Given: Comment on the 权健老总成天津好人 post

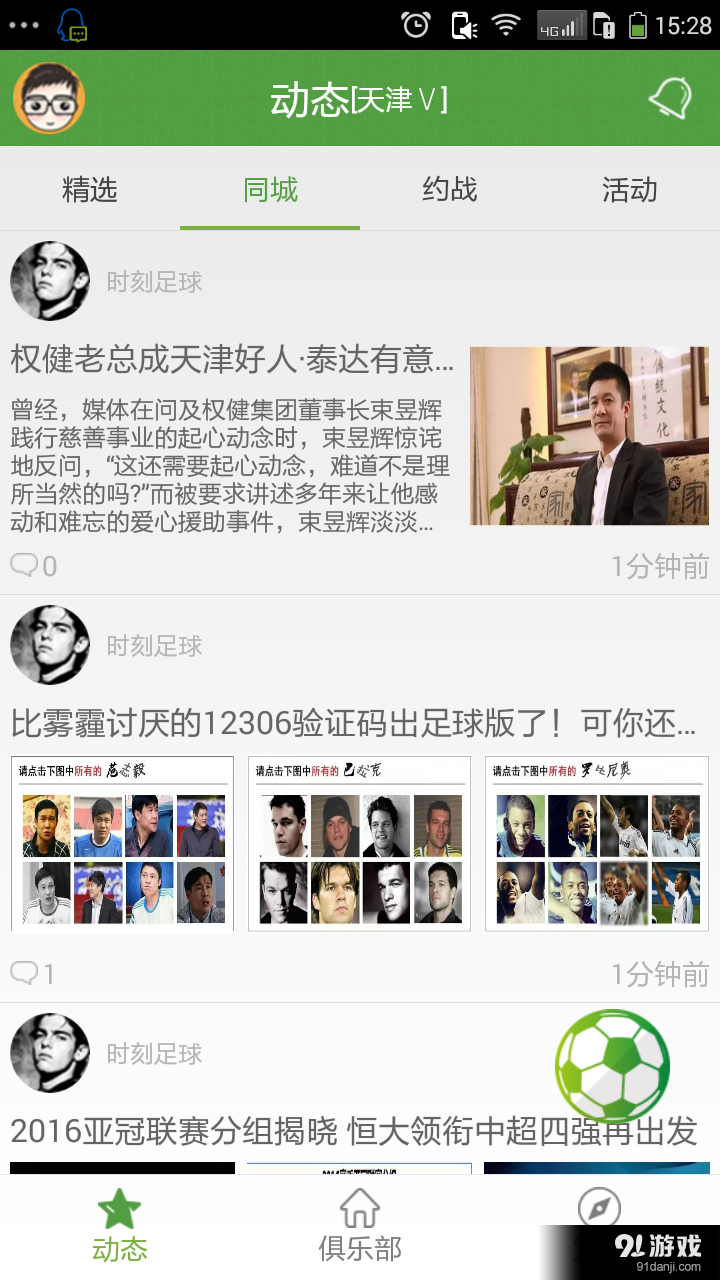Looking at the screenshot, I should (x=33, y=566).
